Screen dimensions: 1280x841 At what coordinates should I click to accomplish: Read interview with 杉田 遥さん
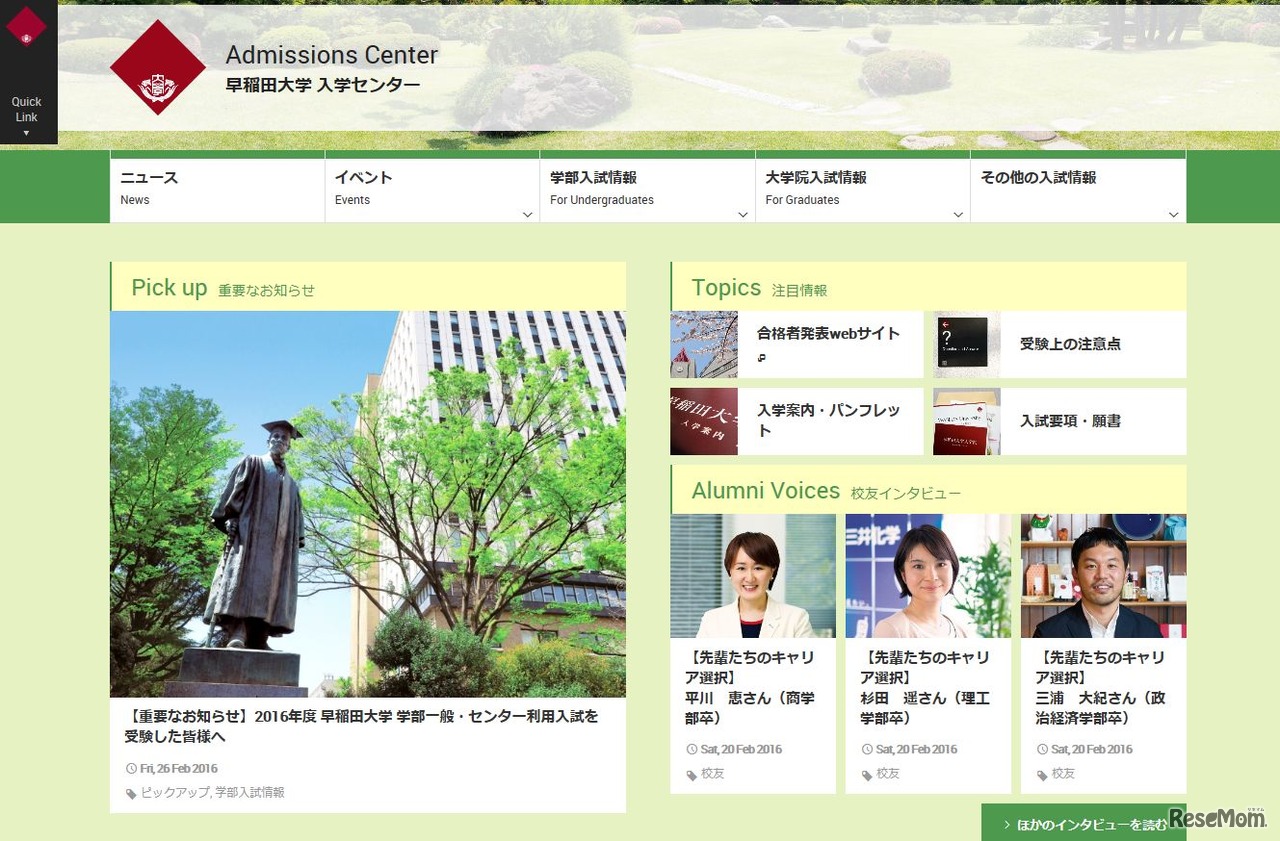(x=926, y=687)
